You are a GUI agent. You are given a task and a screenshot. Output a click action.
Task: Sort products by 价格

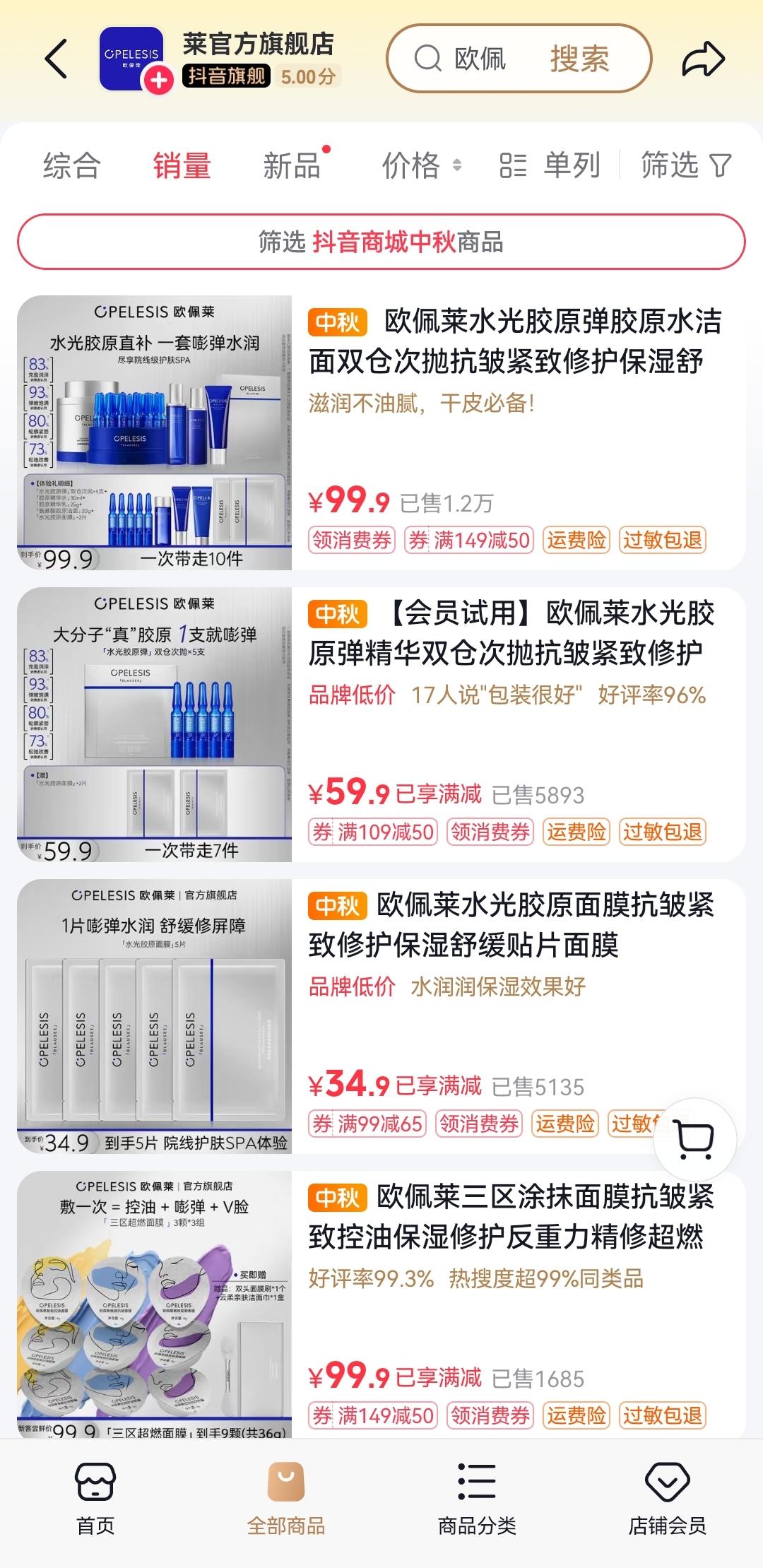pos(421,166)
